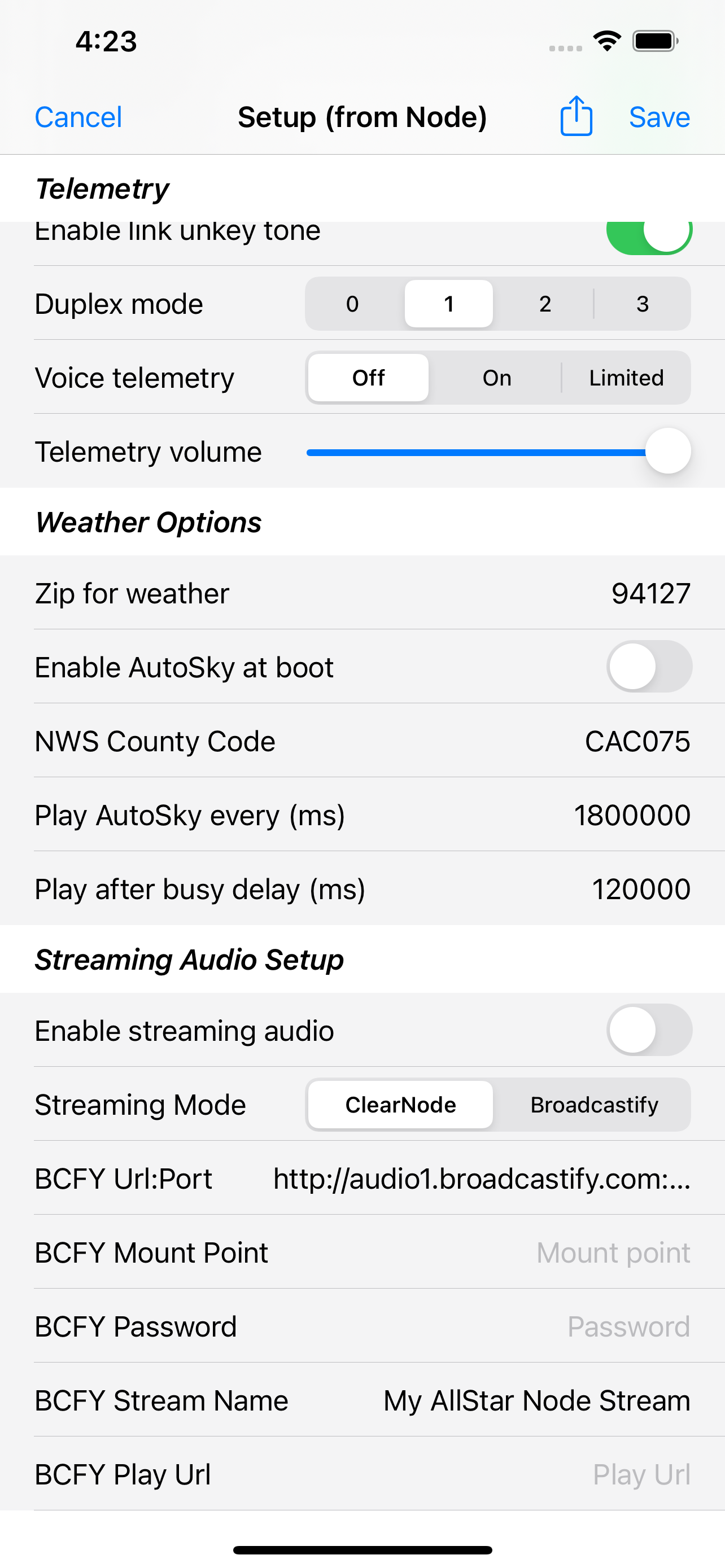This screenshot has height=1568, width=725.
Task: Enter a BCFY Mount Point
Action: pyautogui.click(x=613, y=1252)
